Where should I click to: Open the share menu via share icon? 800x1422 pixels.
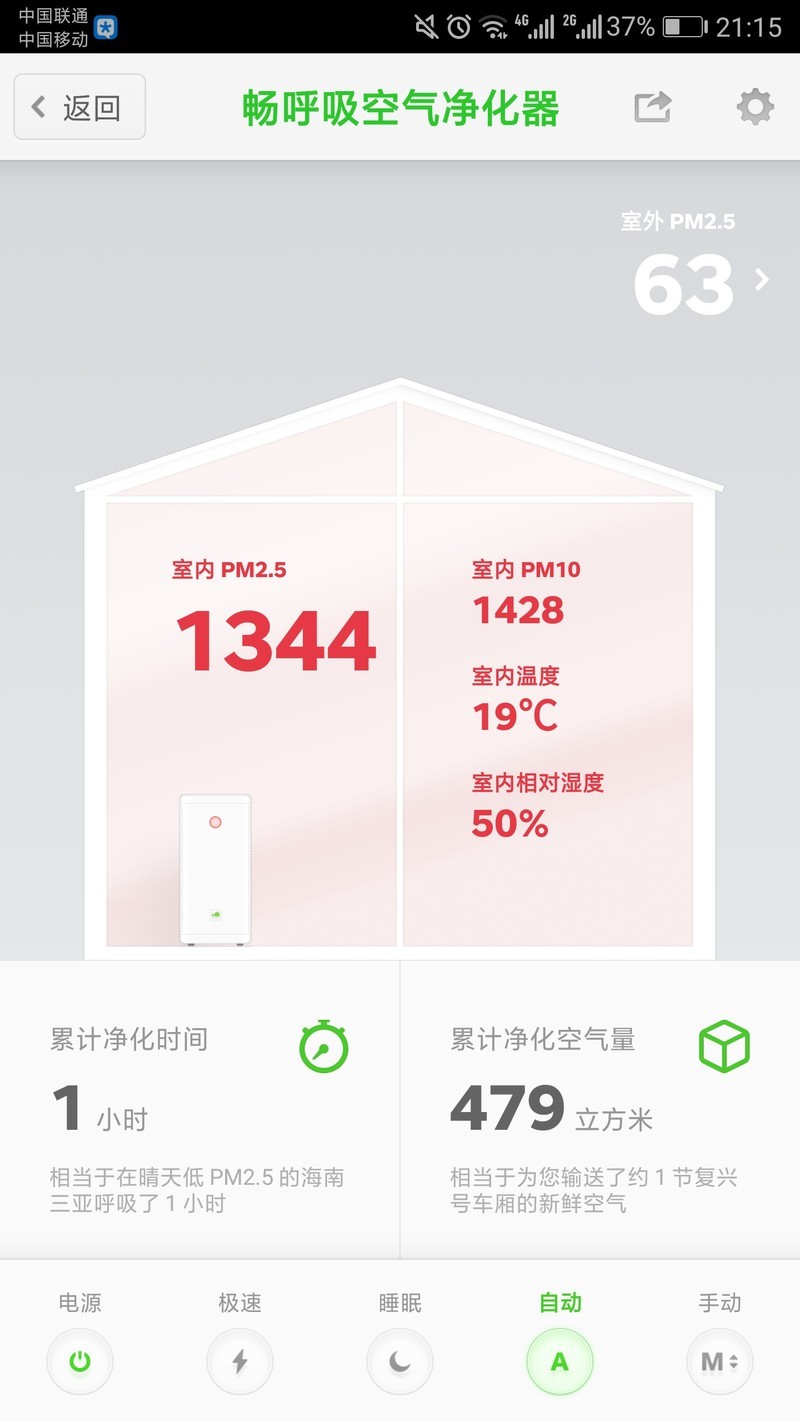pyautogui.click(x=651, y=107)
